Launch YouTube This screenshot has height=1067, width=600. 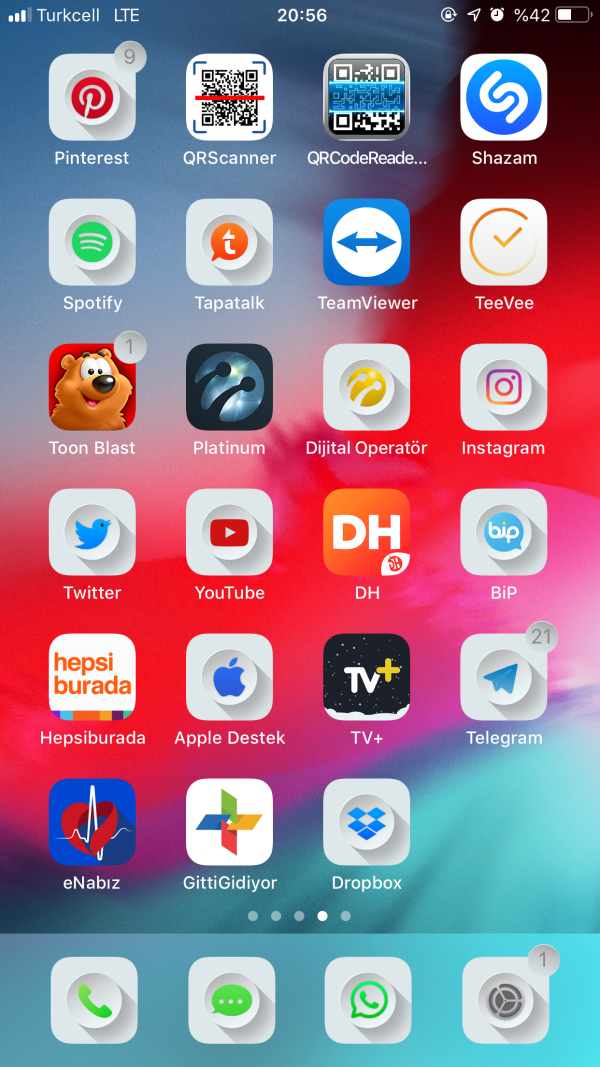click(229, 533)
